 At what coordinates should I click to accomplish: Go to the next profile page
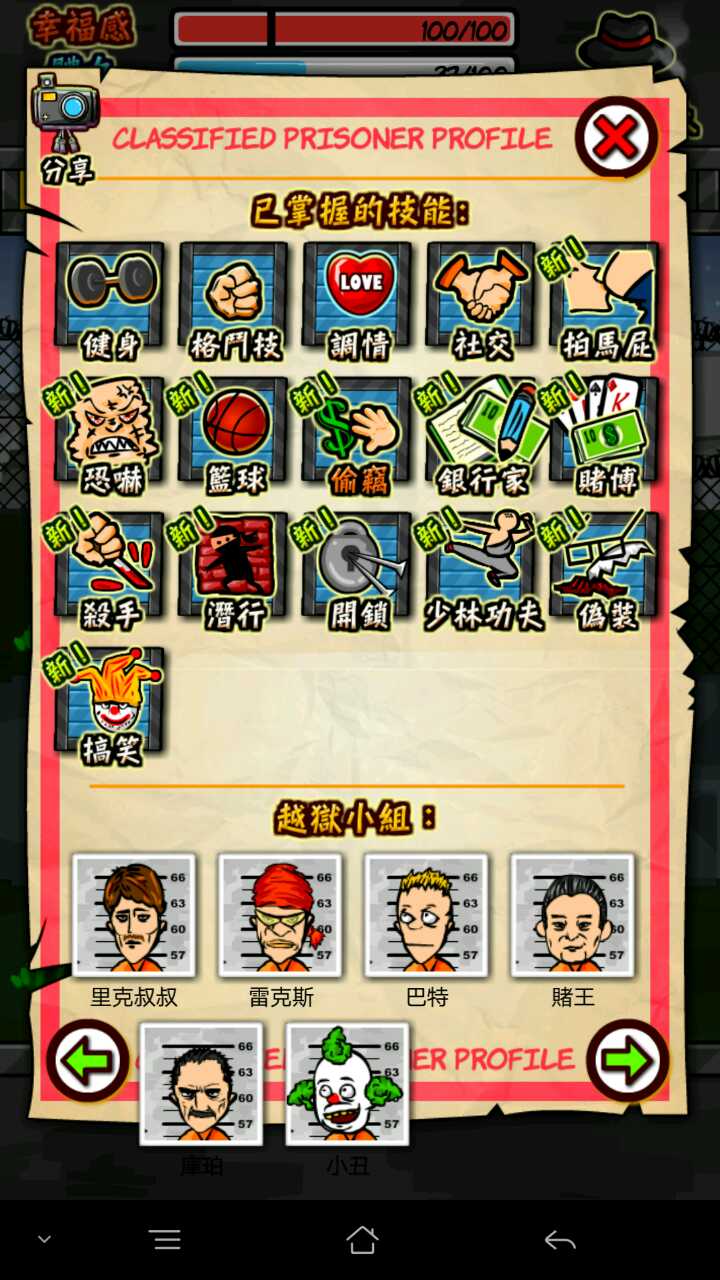627,1061
